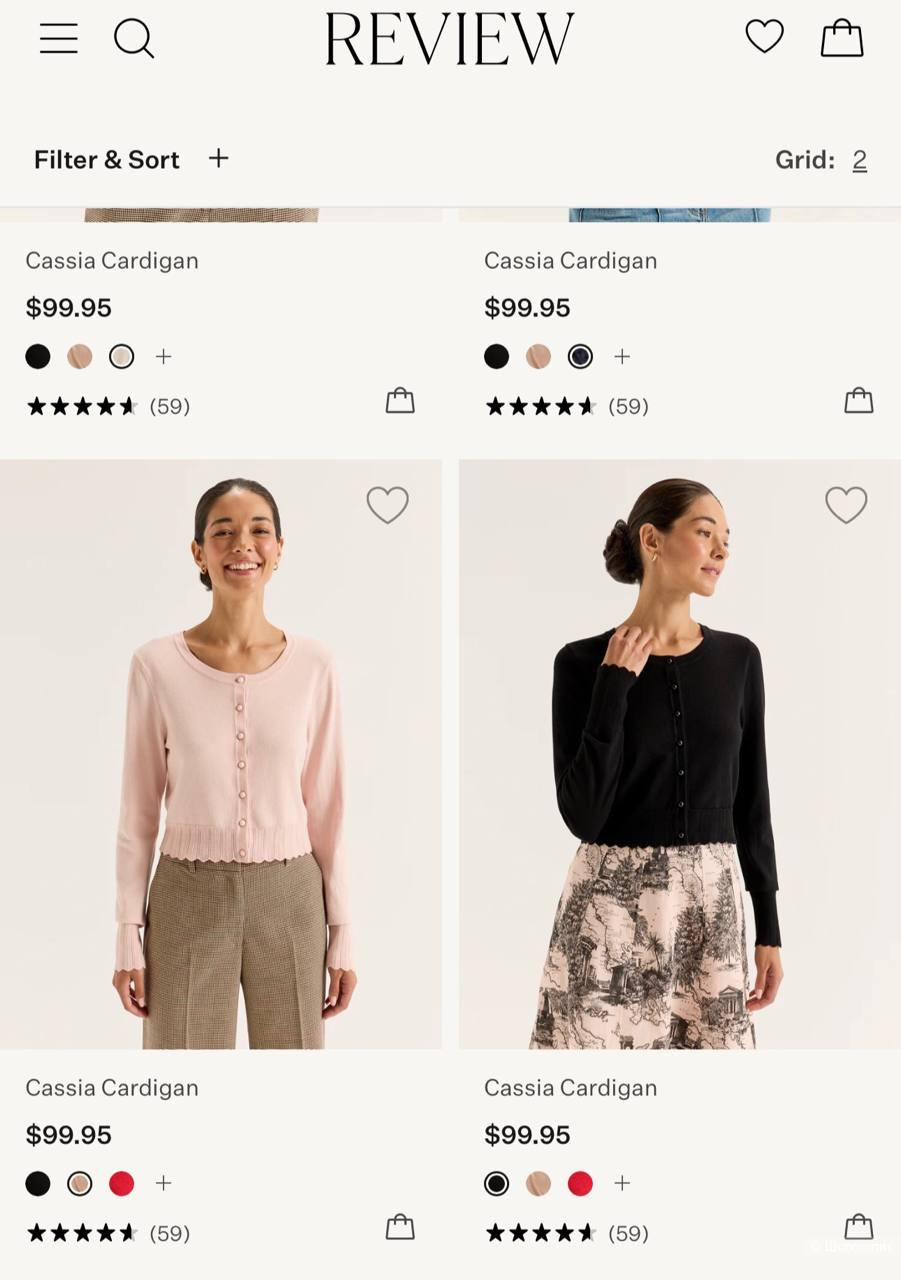Select the cream swatch on top-left Cassia Cardigan
The height and width of the screenshot is (1280, 901).
point(122,357)
